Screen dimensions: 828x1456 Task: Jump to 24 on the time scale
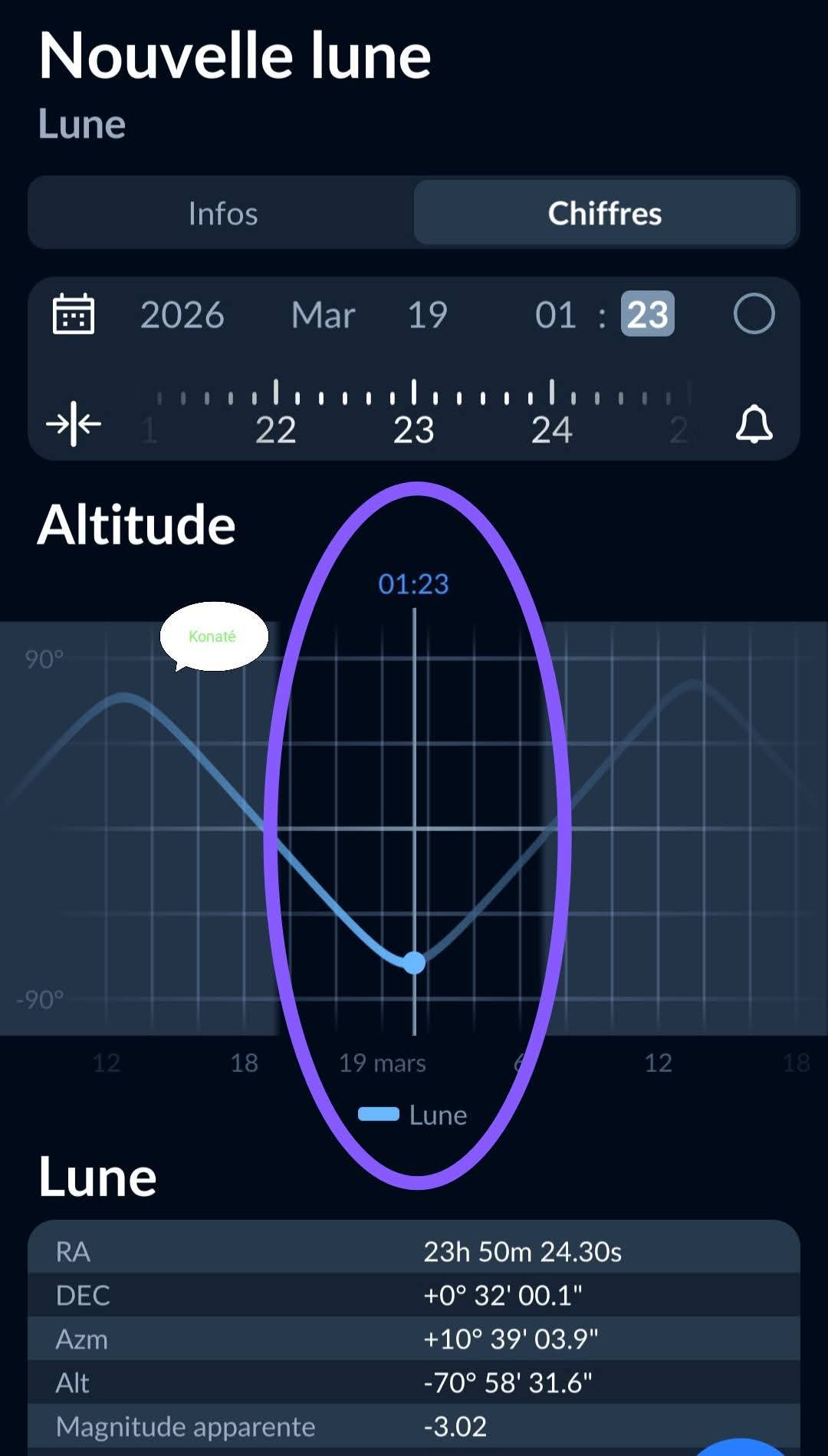pyautogui.click(x=552, y=429)
